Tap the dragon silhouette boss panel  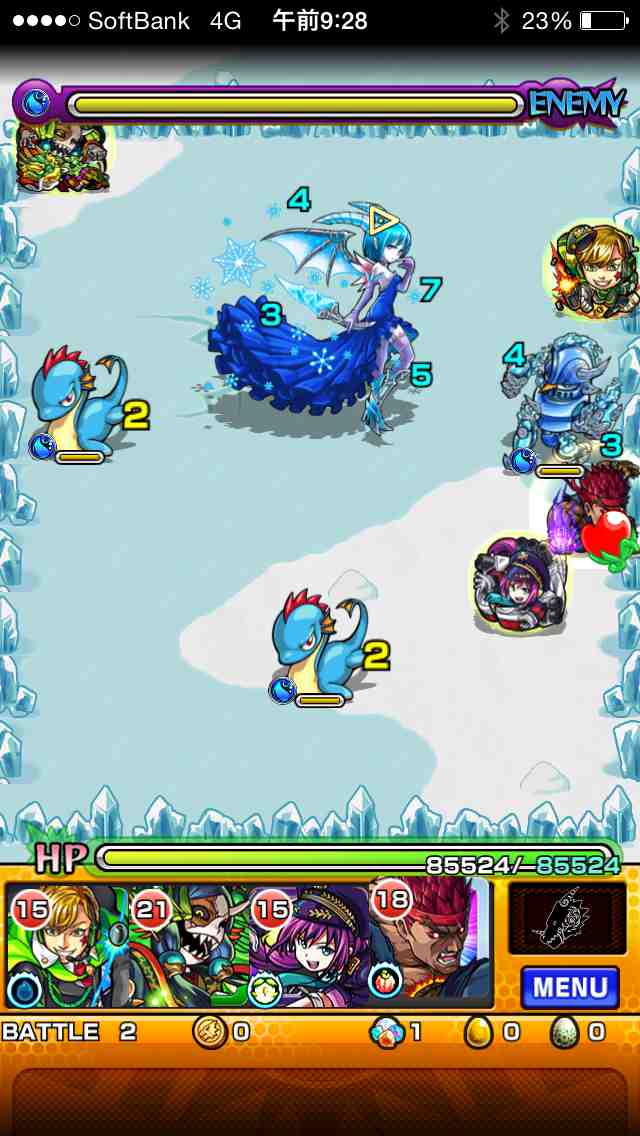(567, 917)
